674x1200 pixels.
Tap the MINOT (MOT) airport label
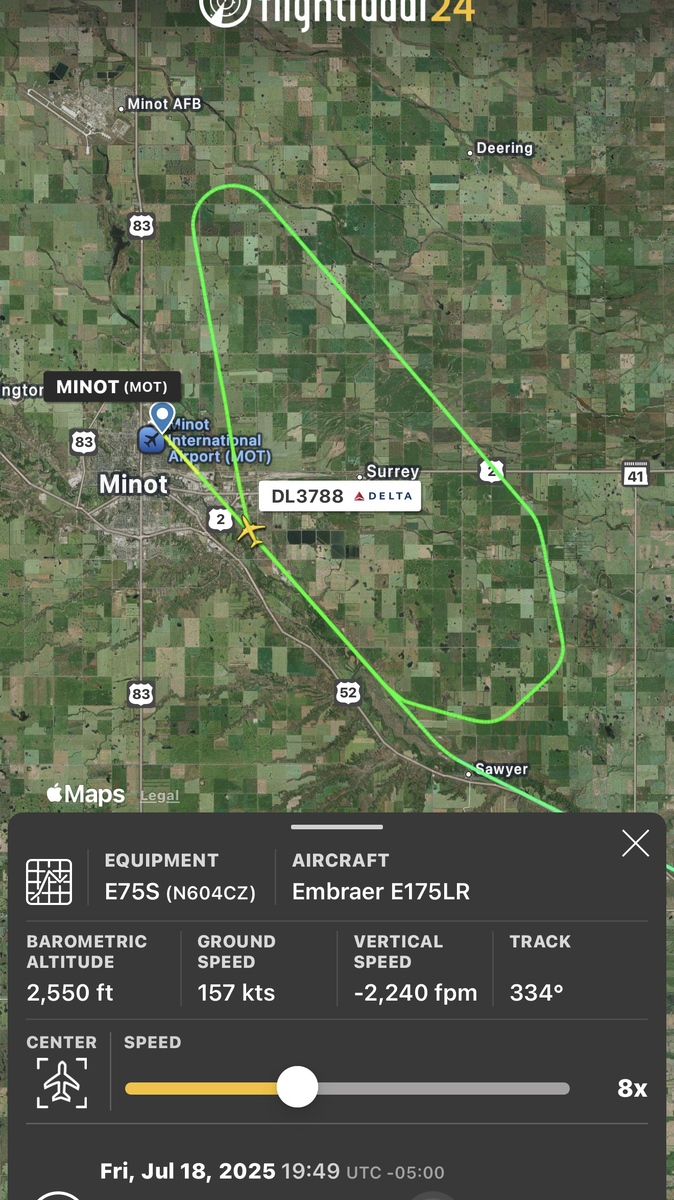pyautogui.click(x=112, y=387)
